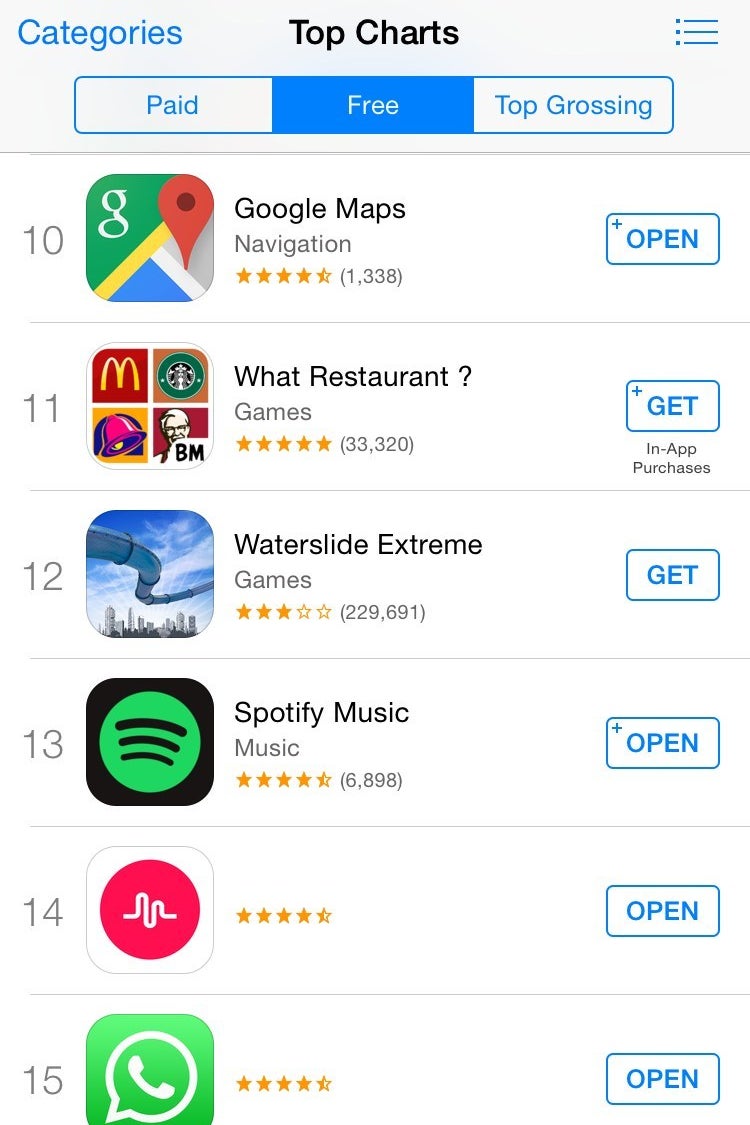Viewport: 750px width, 1125px height.
Task: Switch to the Paid tab
Action: tap(173, 105)
